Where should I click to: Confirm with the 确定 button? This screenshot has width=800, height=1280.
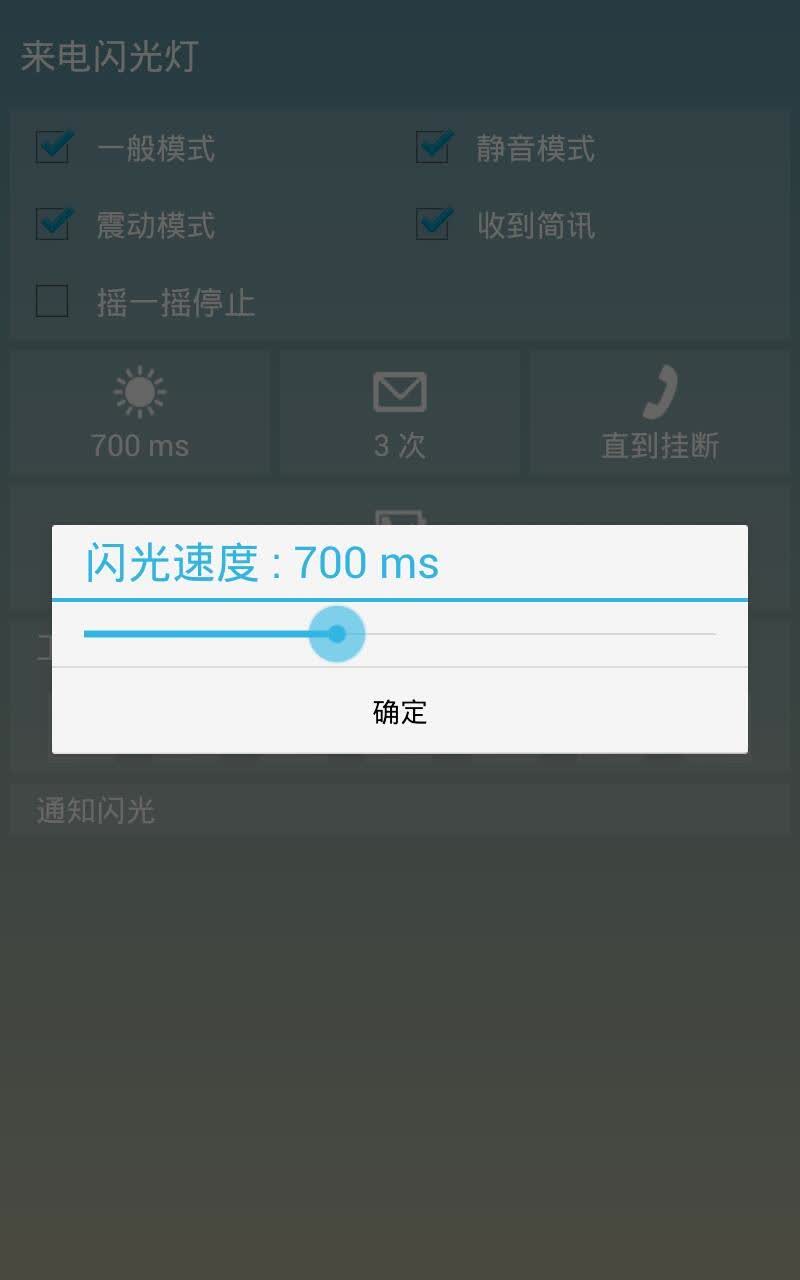[x=399, y=712]
